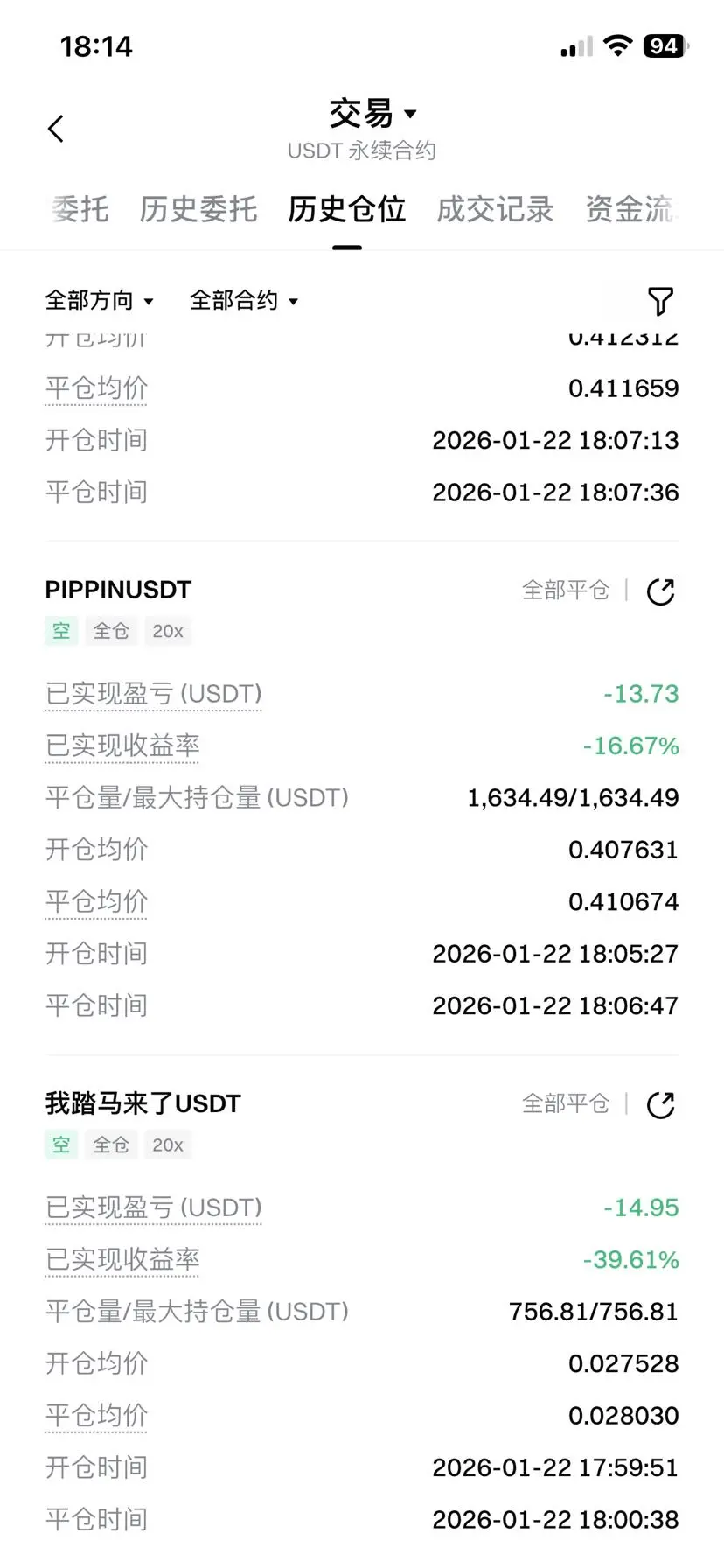This screenshot has width=724, height=1568.
Task: Show explanation for PIPPINUSDT 已实现收益率
Action: pyautogui.click(x=123, y=746)
